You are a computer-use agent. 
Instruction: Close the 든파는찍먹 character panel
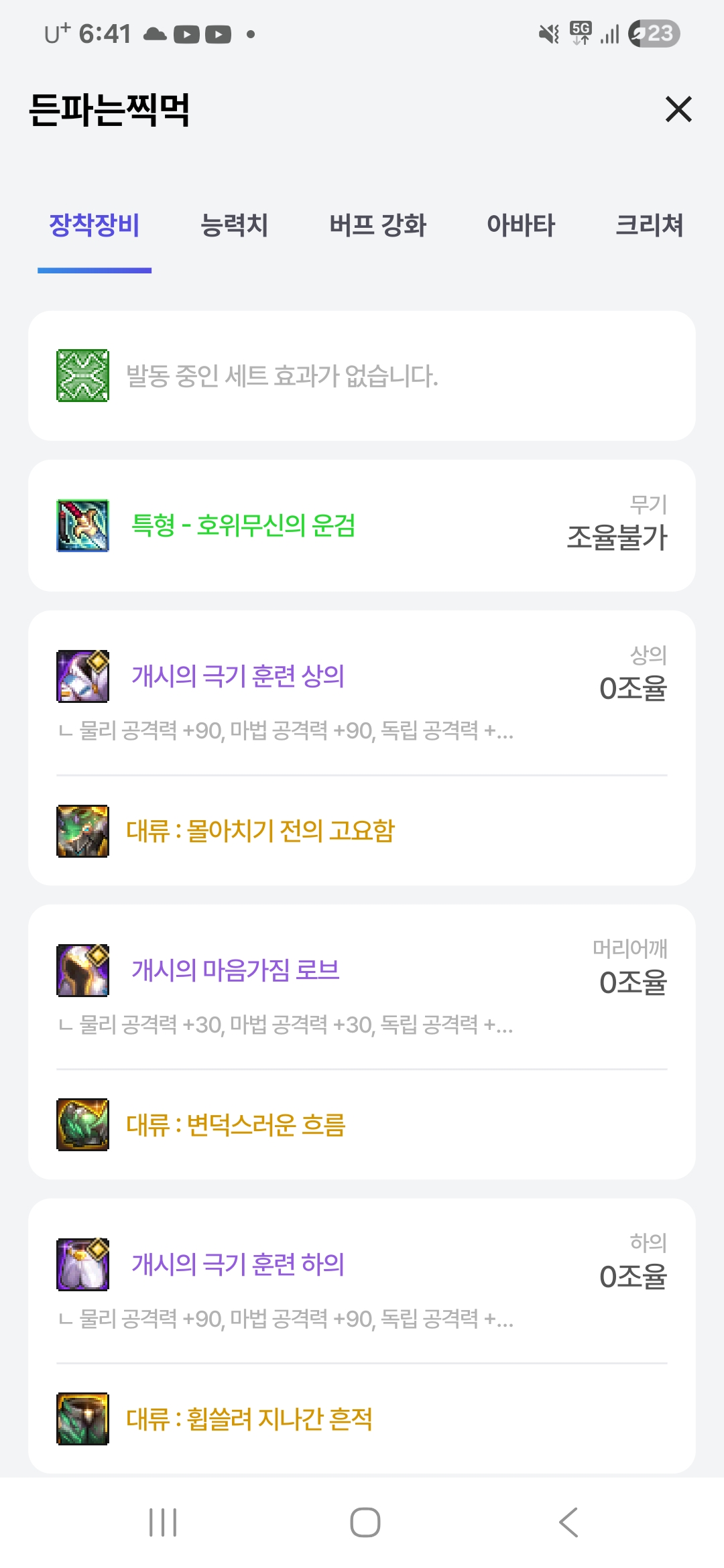678,109
